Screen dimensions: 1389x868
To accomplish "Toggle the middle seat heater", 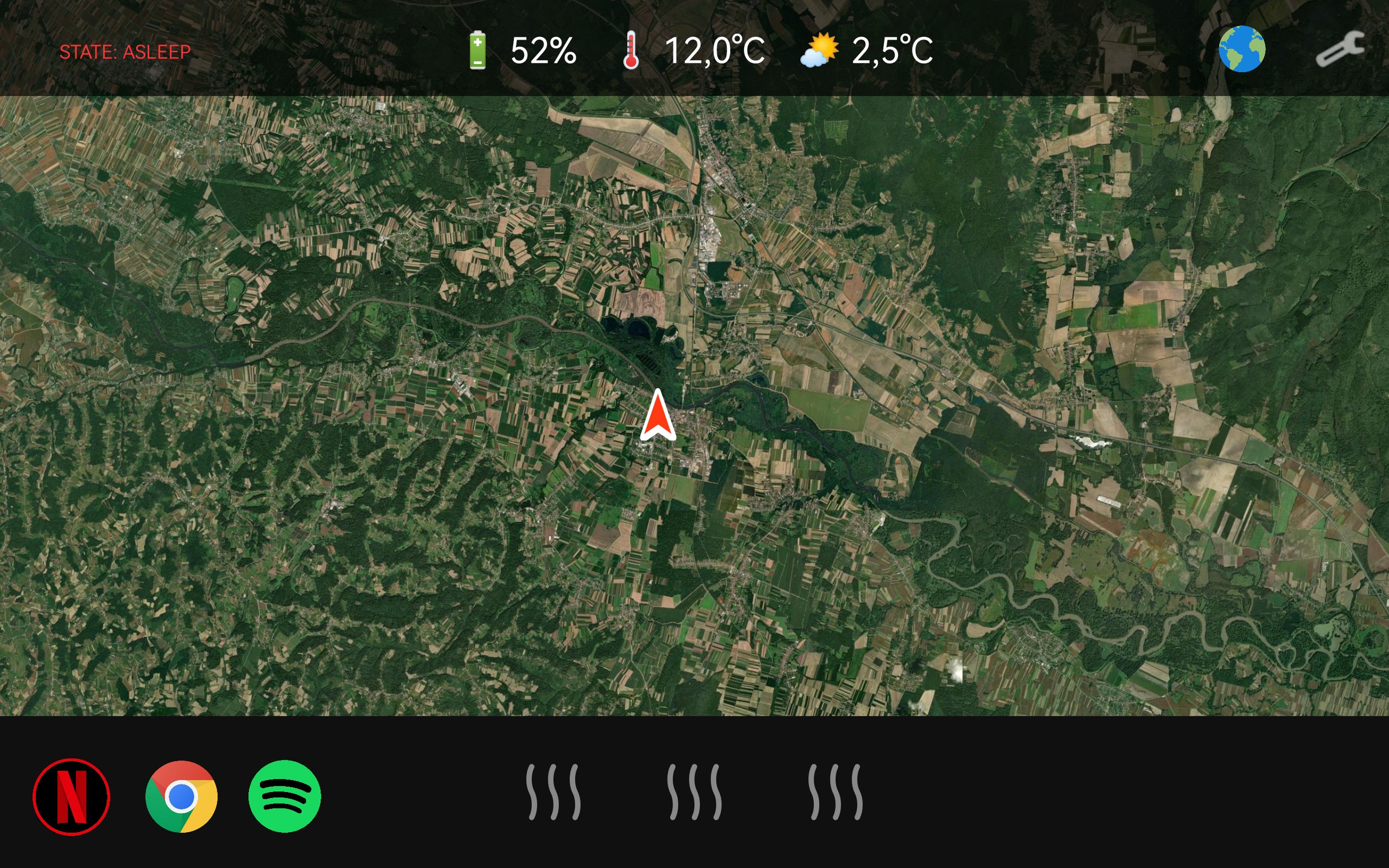I will 694,792.
